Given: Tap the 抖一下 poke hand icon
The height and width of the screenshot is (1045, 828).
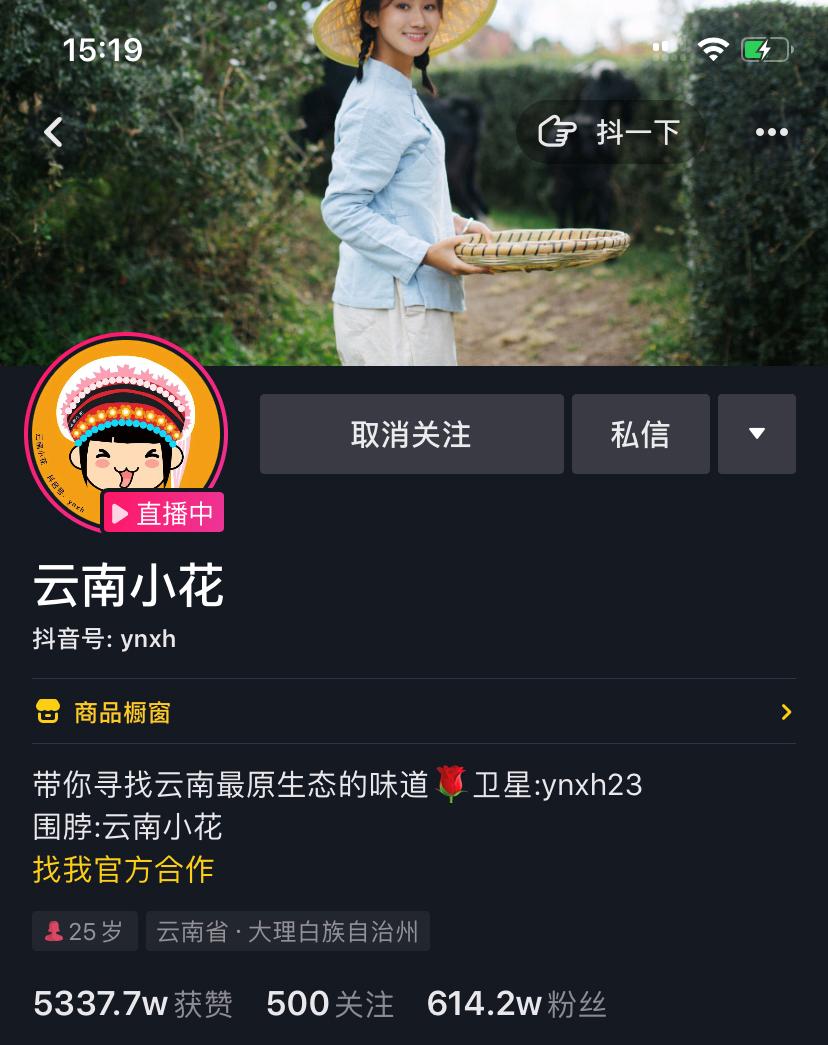Looking at the screenshot, I should pos(558,131).
